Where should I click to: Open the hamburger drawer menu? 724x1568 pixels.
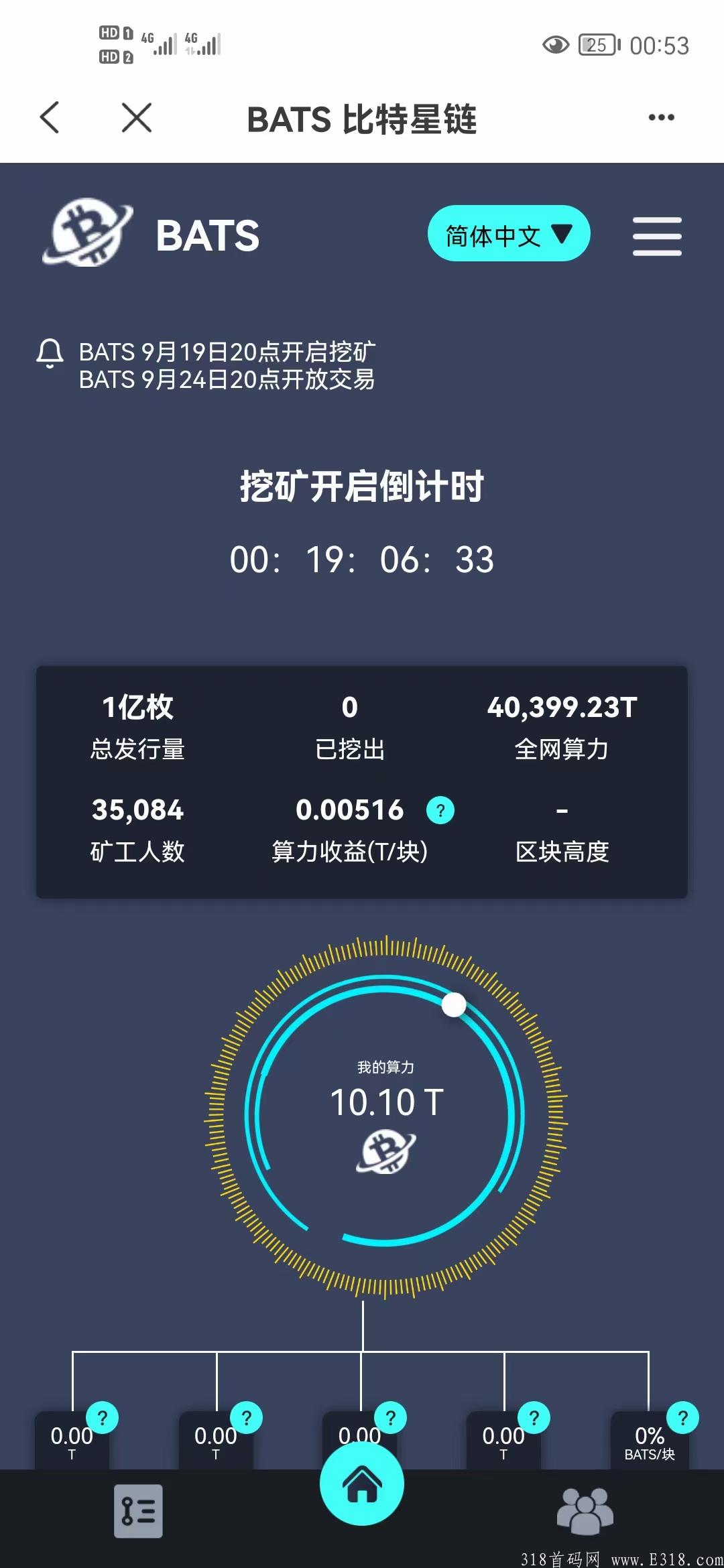657,236
